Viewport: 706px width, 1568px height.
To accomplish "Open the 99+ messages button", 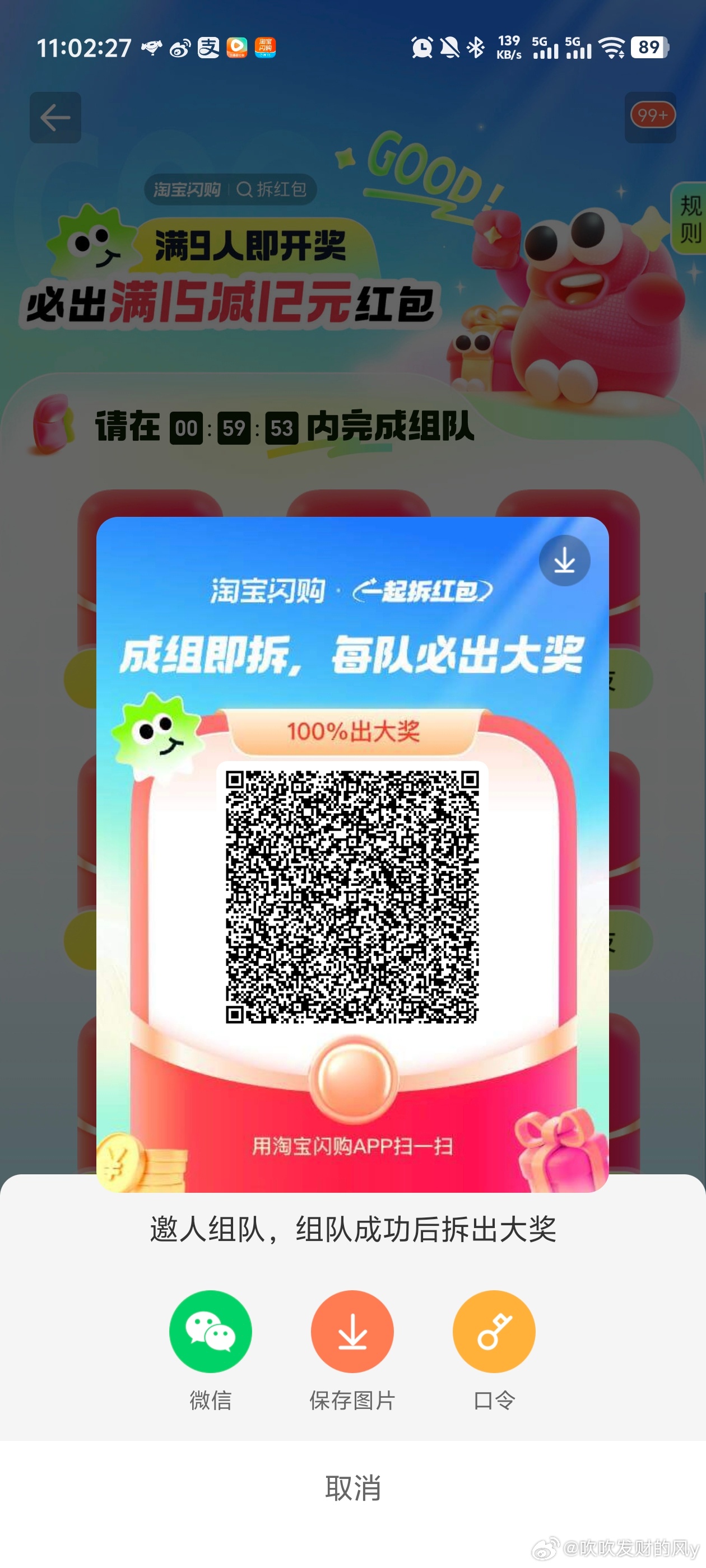I will pos(651,116).
